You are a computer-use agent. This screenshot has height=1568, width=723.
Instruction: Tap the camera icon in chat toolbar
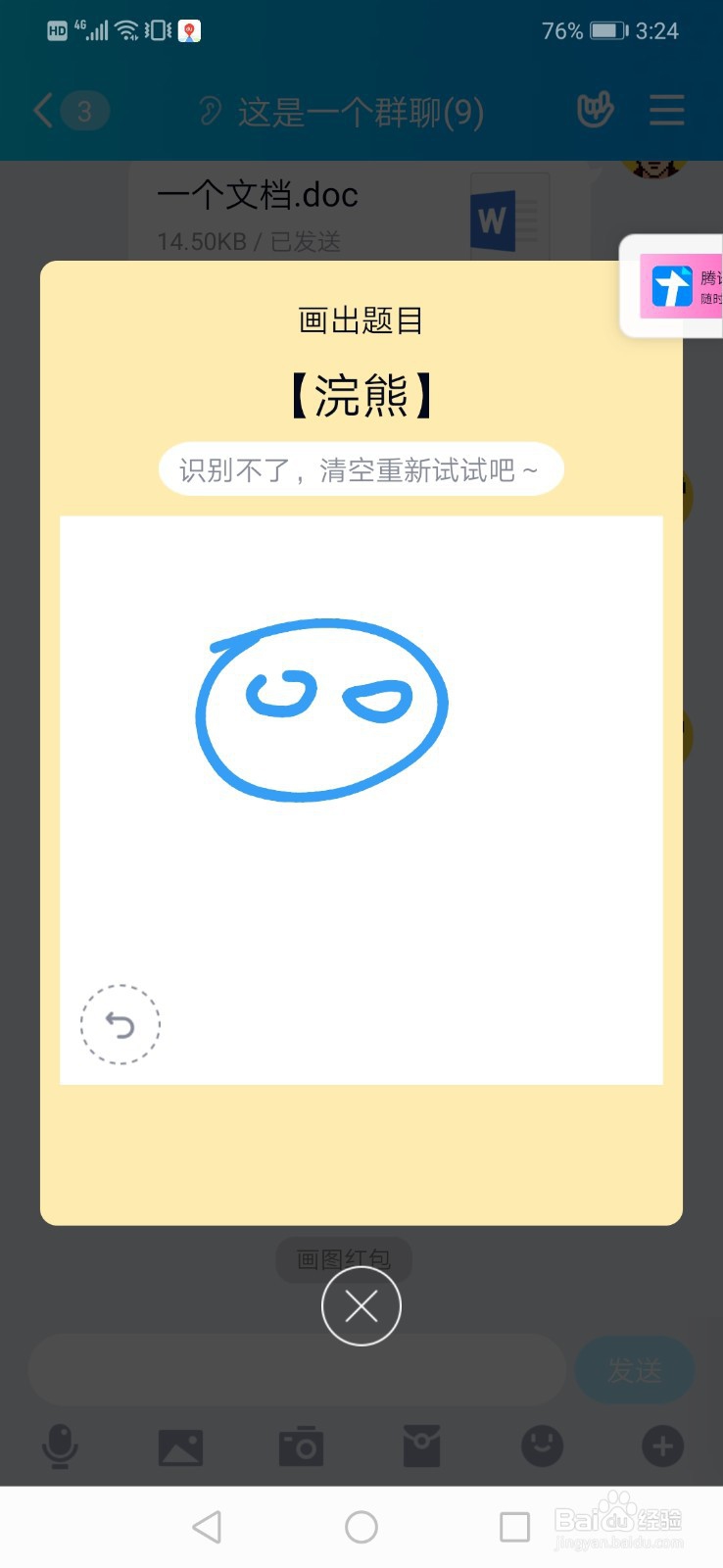(301, 1446)
